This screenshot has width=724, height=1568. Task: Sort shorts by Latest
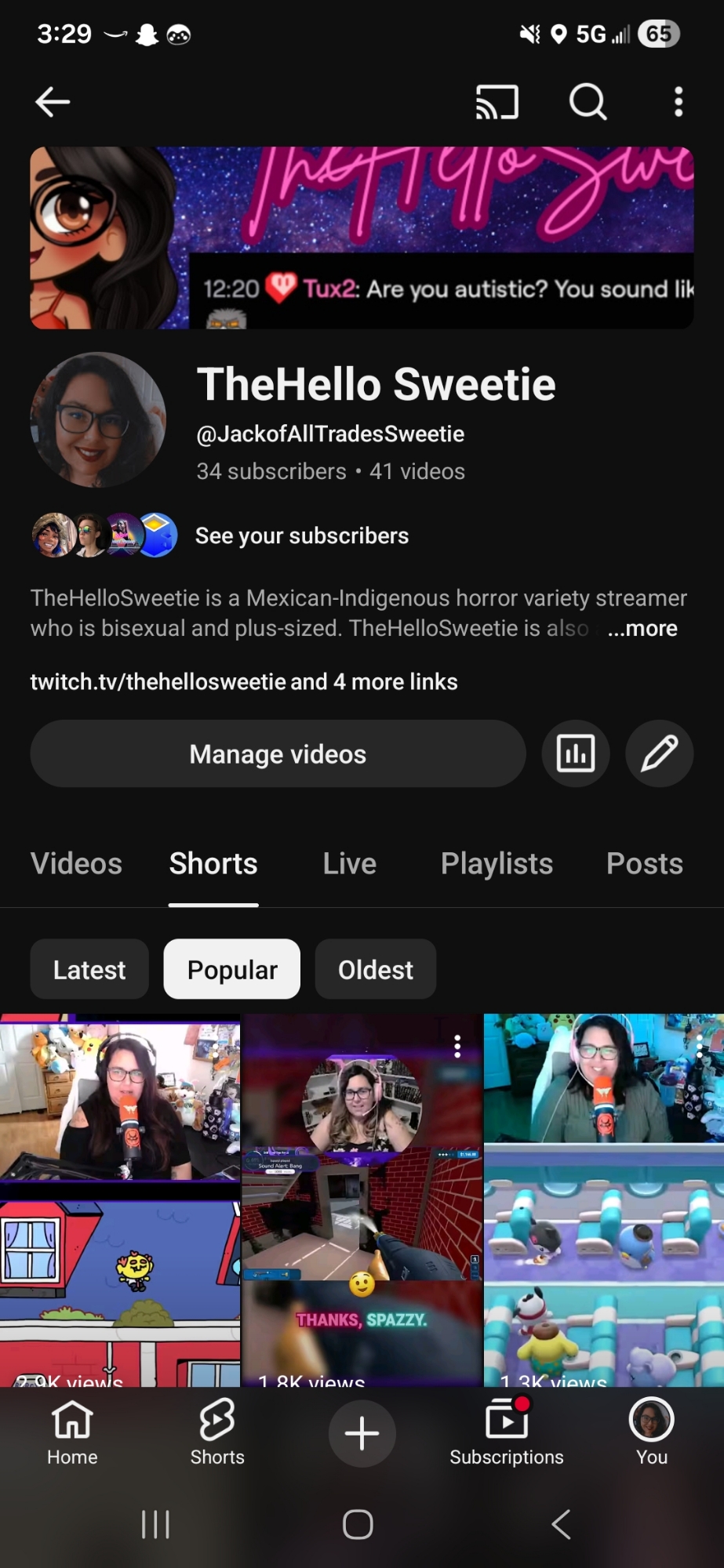[89, 970]
